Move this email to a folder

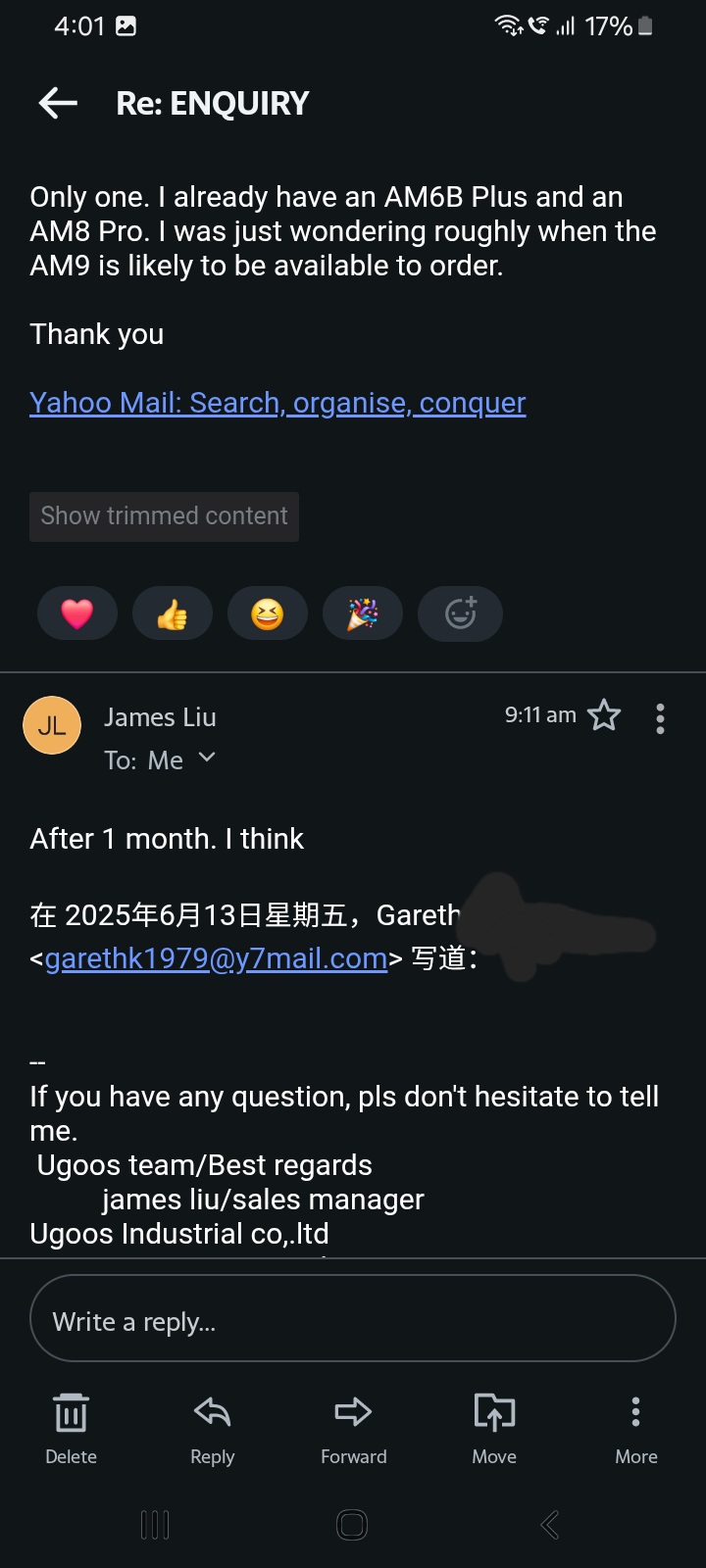pyautogui.click(x=494, y=1429)
